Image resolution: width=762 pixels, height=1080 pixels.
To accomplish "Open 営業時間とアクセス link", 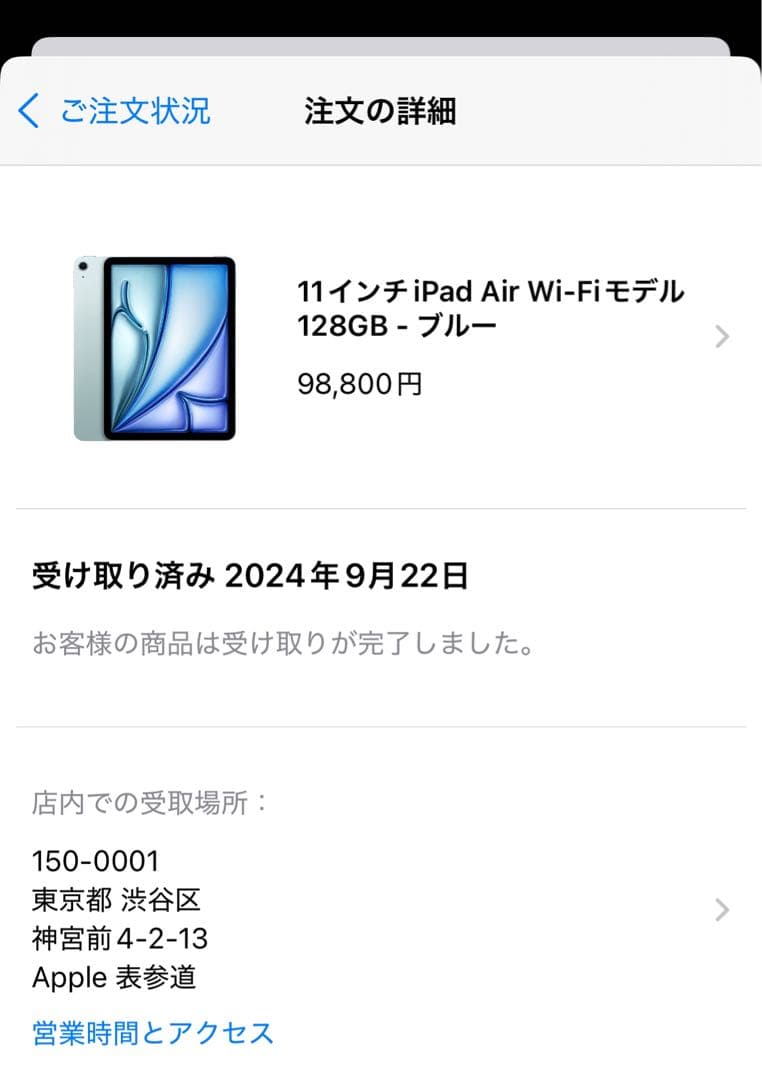I will tap(150, 1035).
